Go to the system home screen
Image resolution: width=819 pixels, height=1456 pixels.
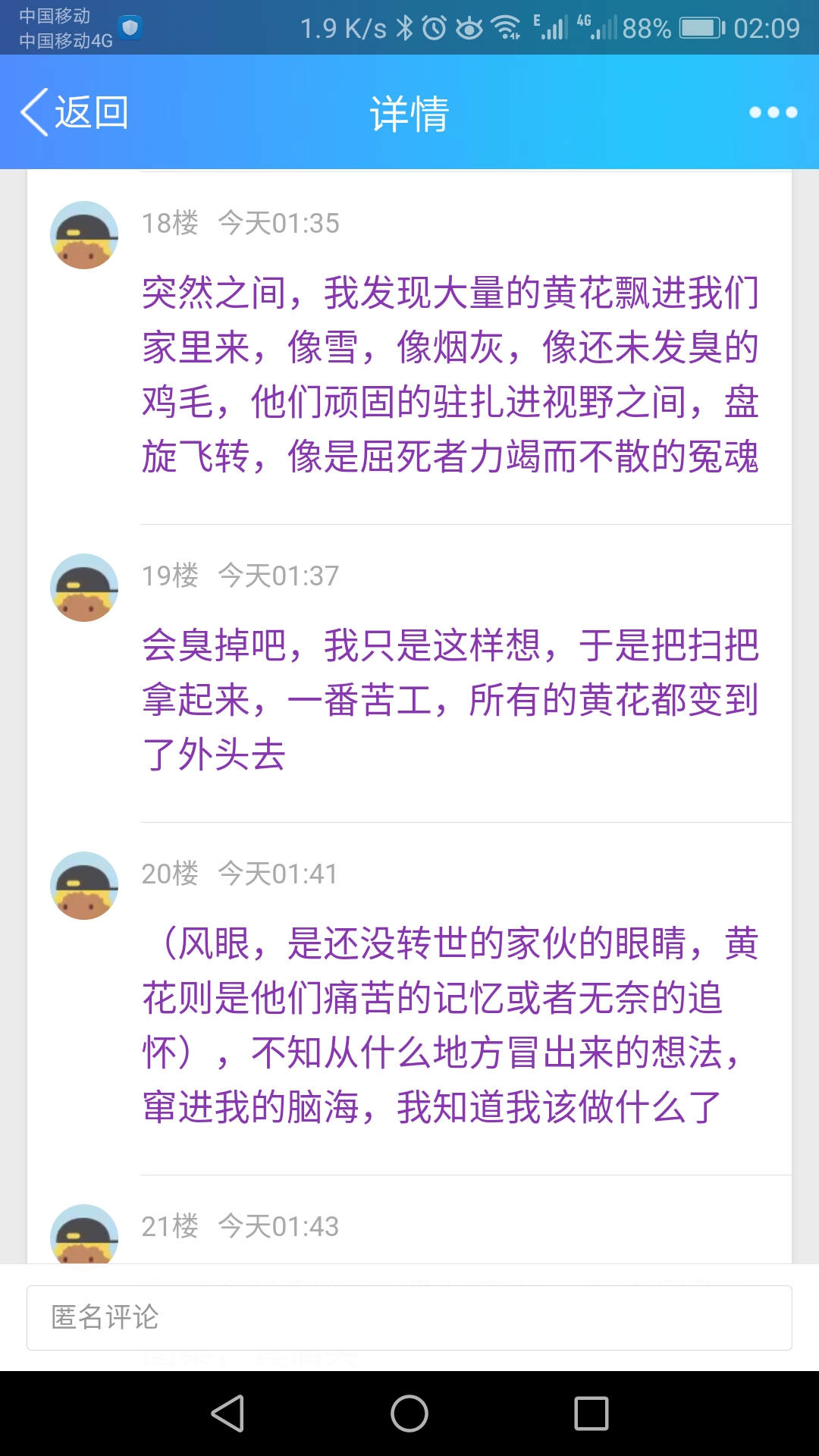[409, 1414]
